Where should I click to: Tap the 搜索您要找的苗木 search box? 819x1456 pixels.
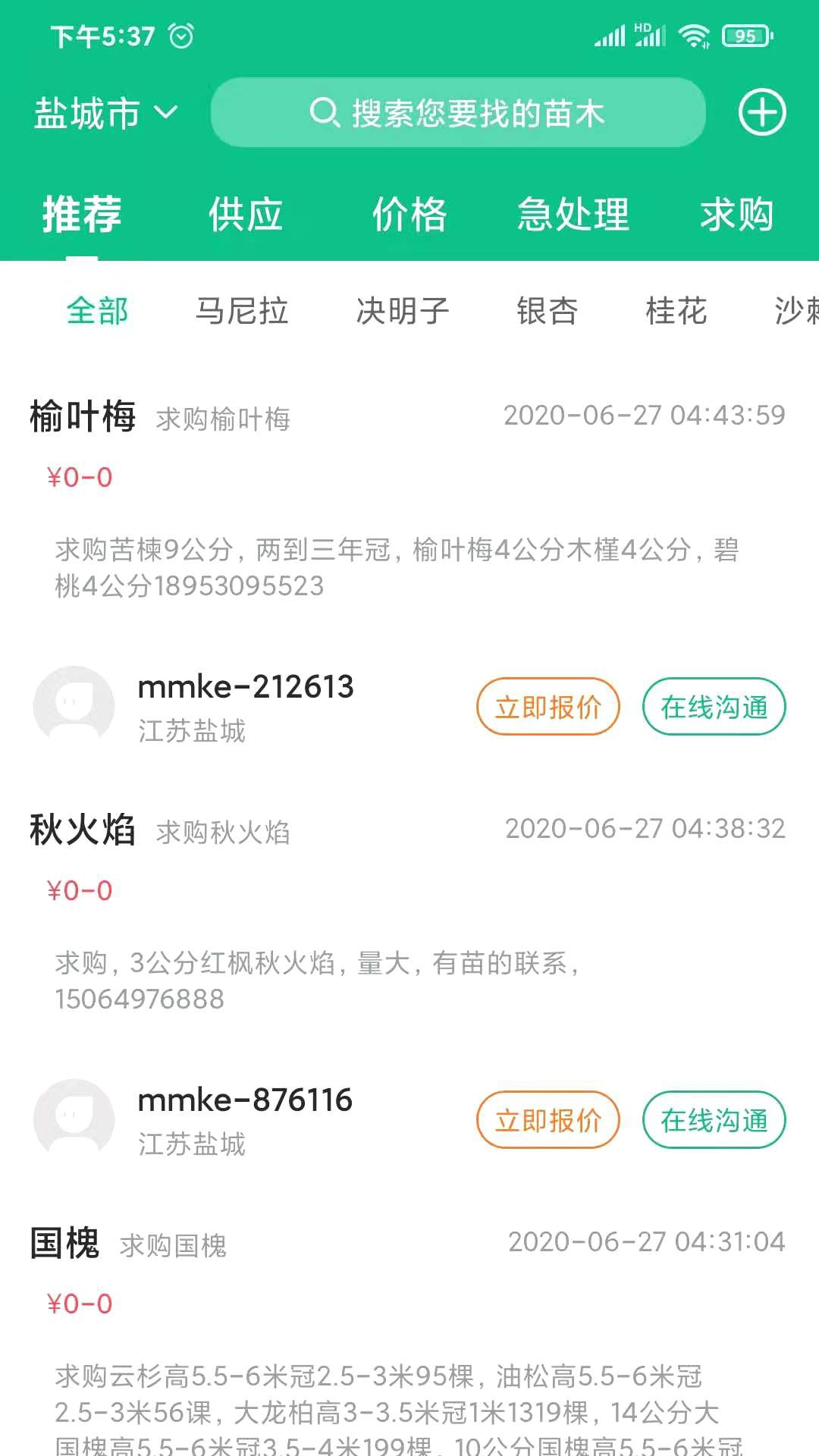(458, 112)
